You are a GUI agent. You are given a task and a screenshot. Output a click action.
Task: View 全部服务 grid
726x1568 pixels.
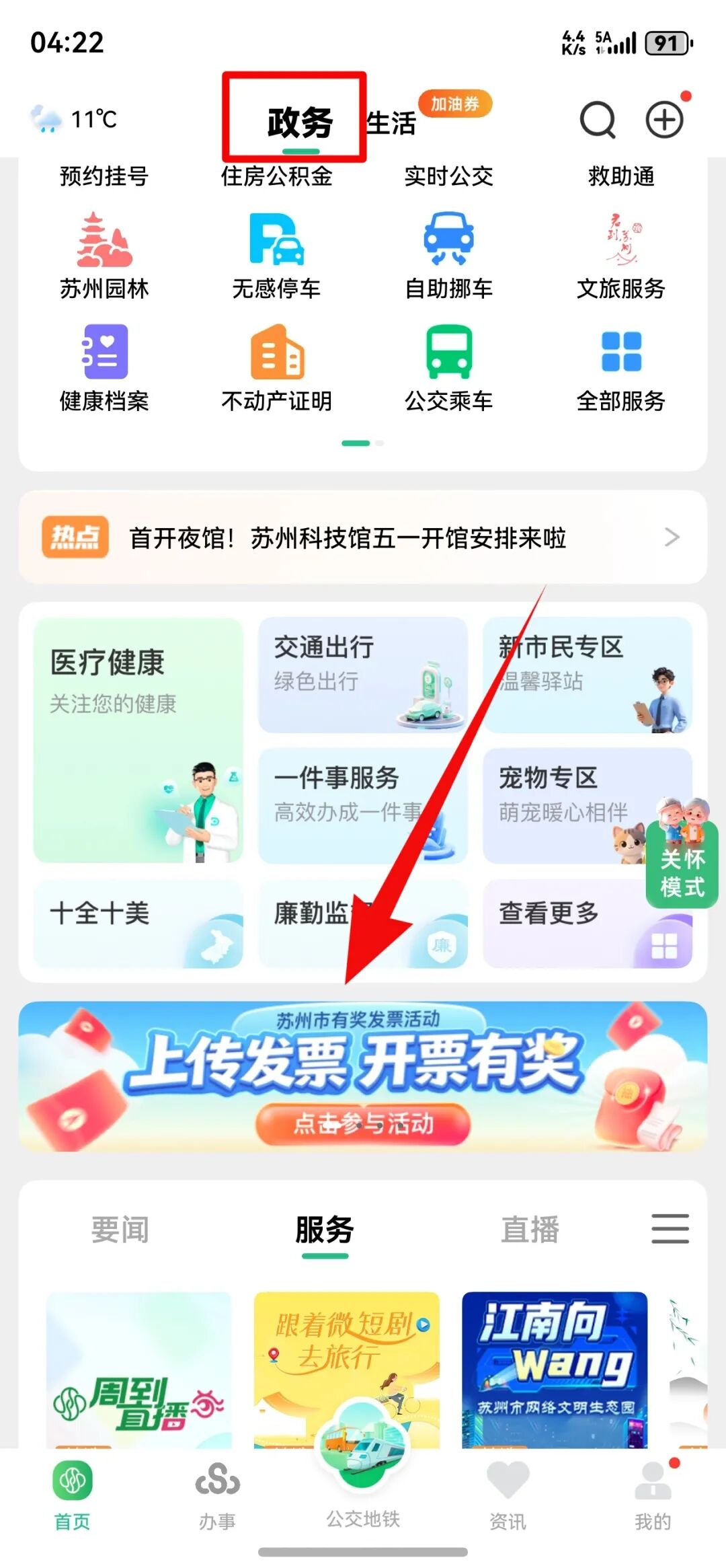[x=620, y=369]
